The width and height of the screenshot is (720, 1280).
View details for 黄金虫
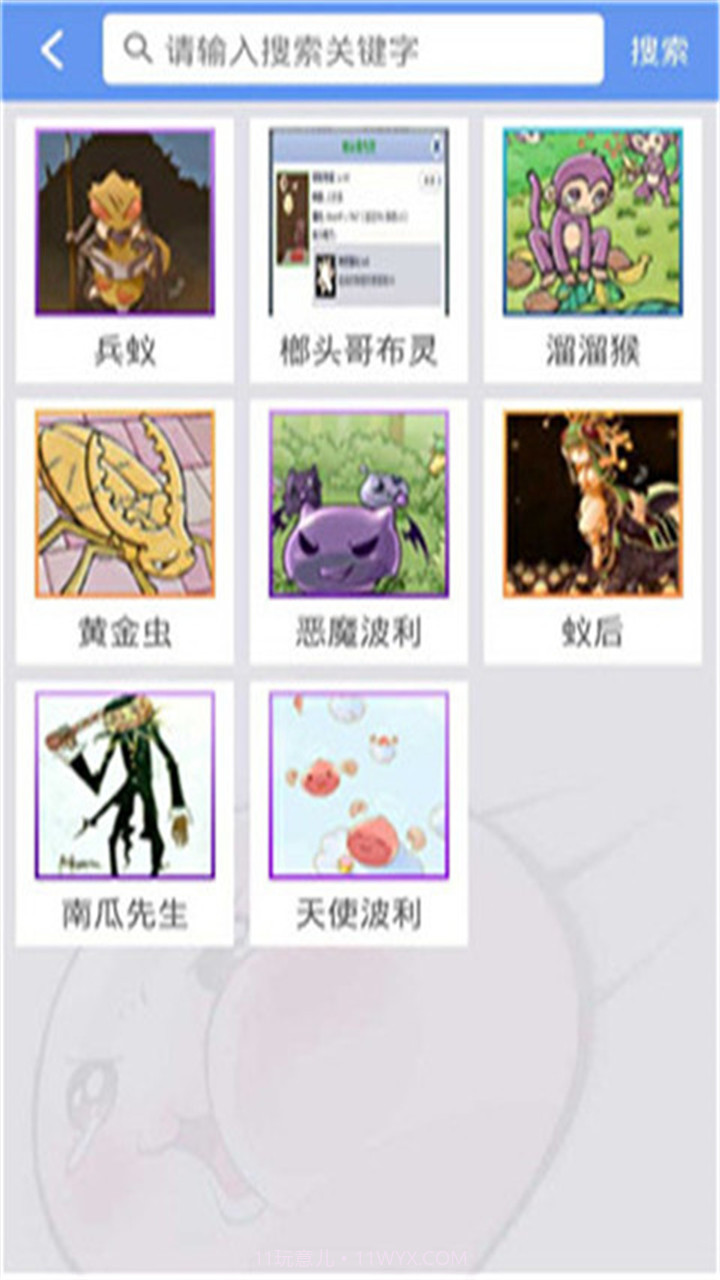125,532
